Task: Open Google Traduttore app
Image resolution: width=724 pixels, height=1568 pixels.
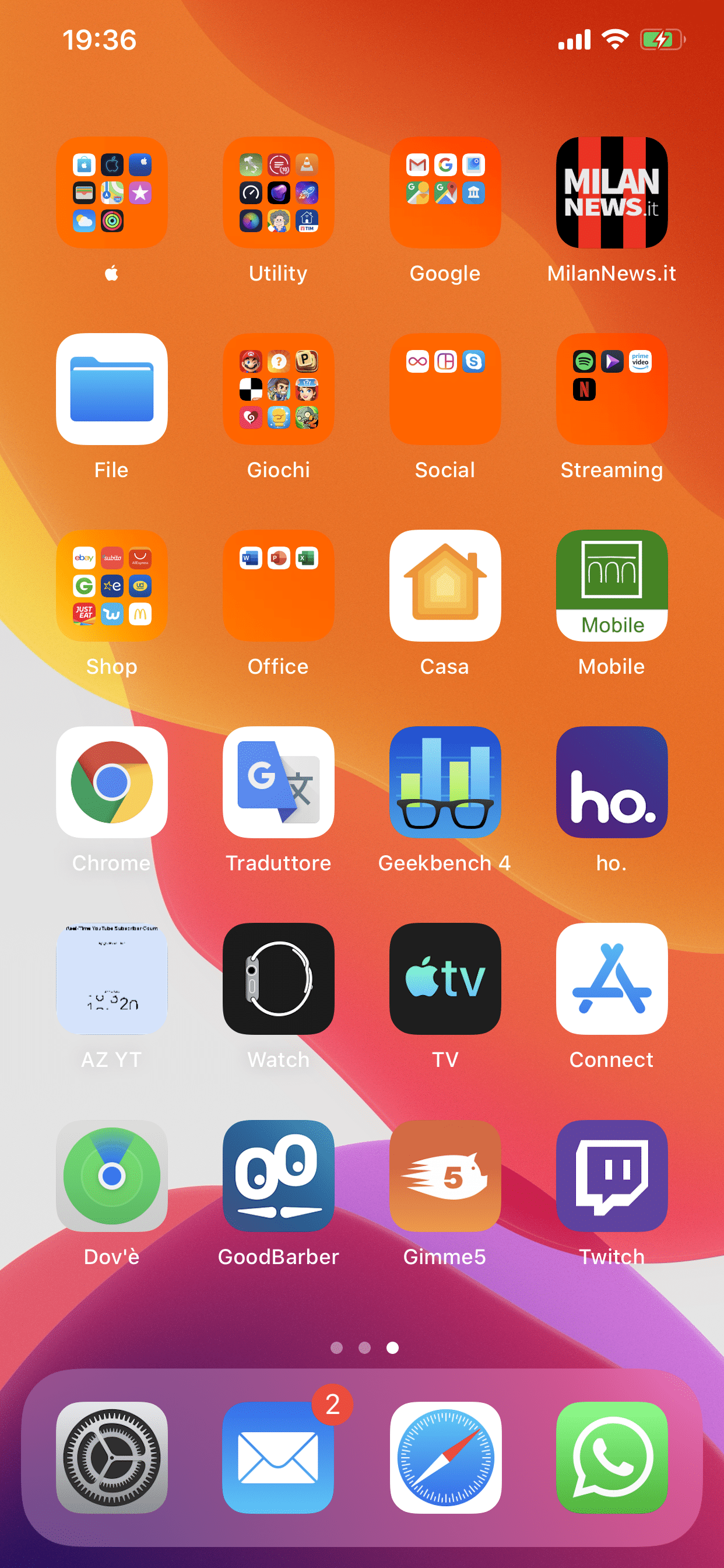Action: pos(278,782)
